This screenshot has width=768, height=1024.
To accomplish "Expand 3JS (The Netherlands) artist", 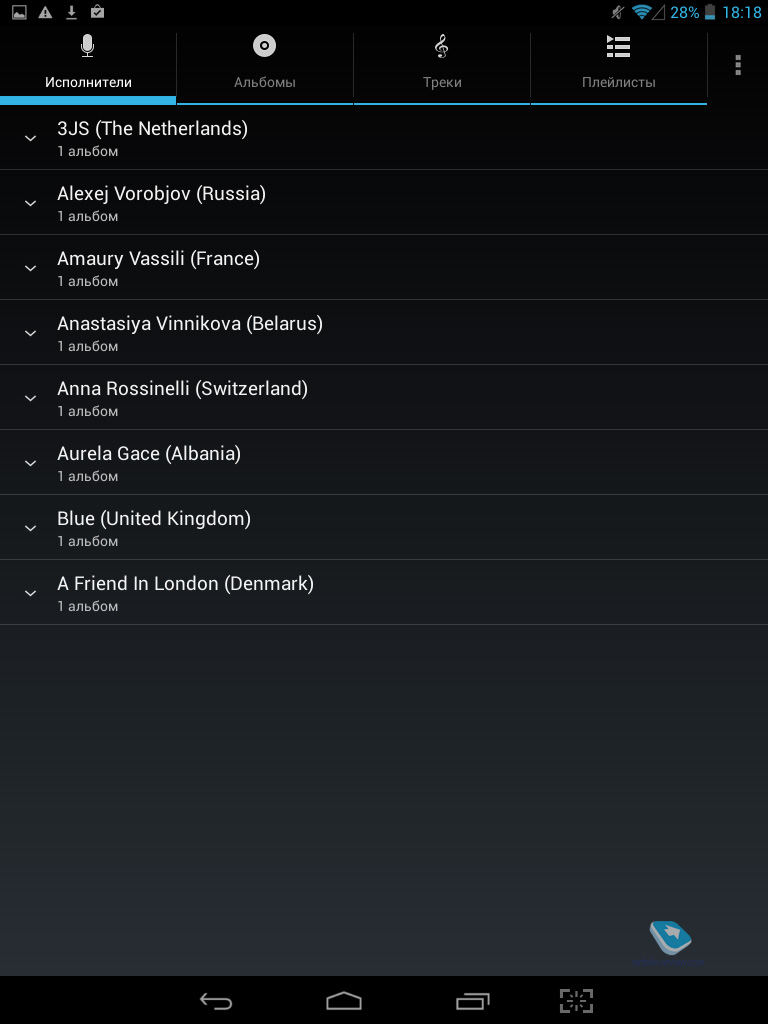I will point(31,138).
